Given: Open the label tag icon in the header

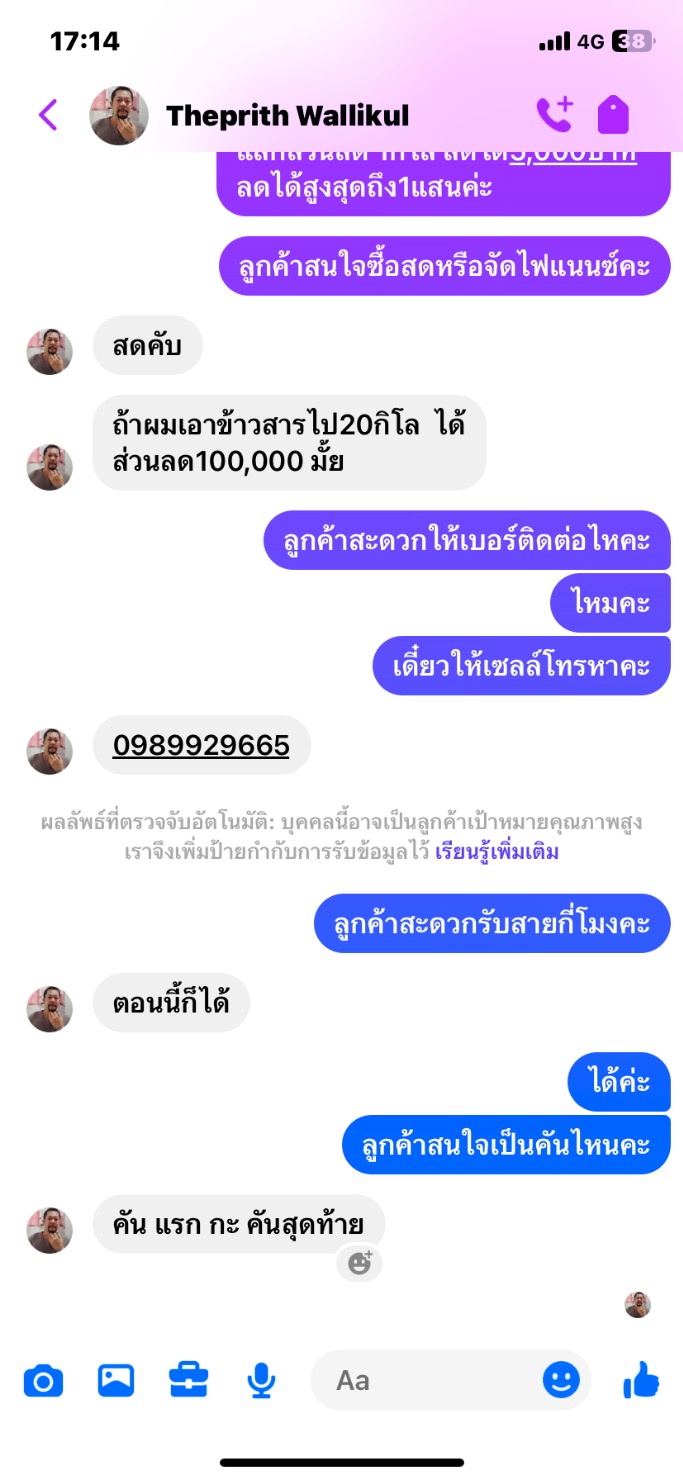Looking at the screenshot, I should click(613, 115).
